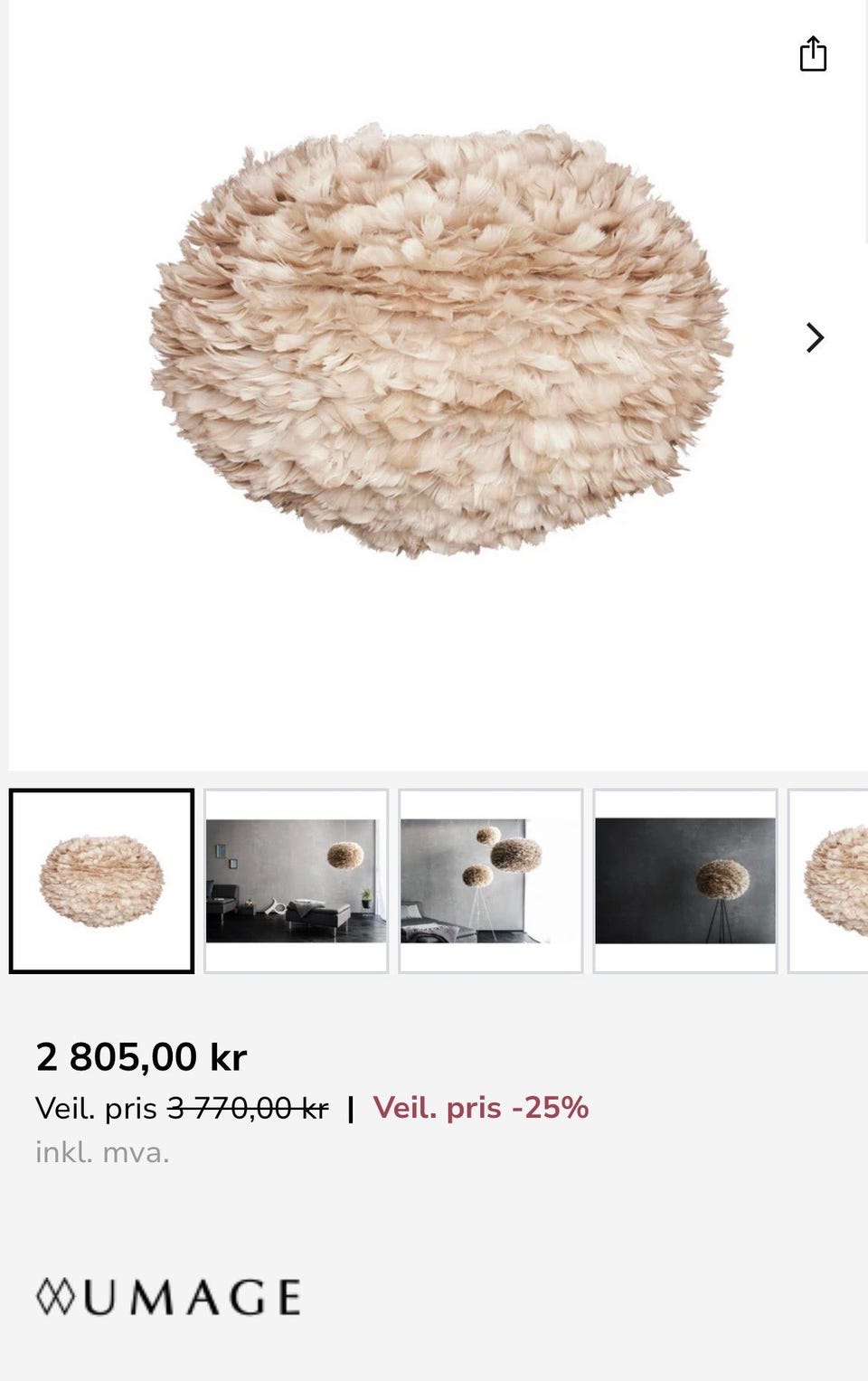
Task: Click the red Veil. pris -25% discount label
Action: coord(483,1105)
